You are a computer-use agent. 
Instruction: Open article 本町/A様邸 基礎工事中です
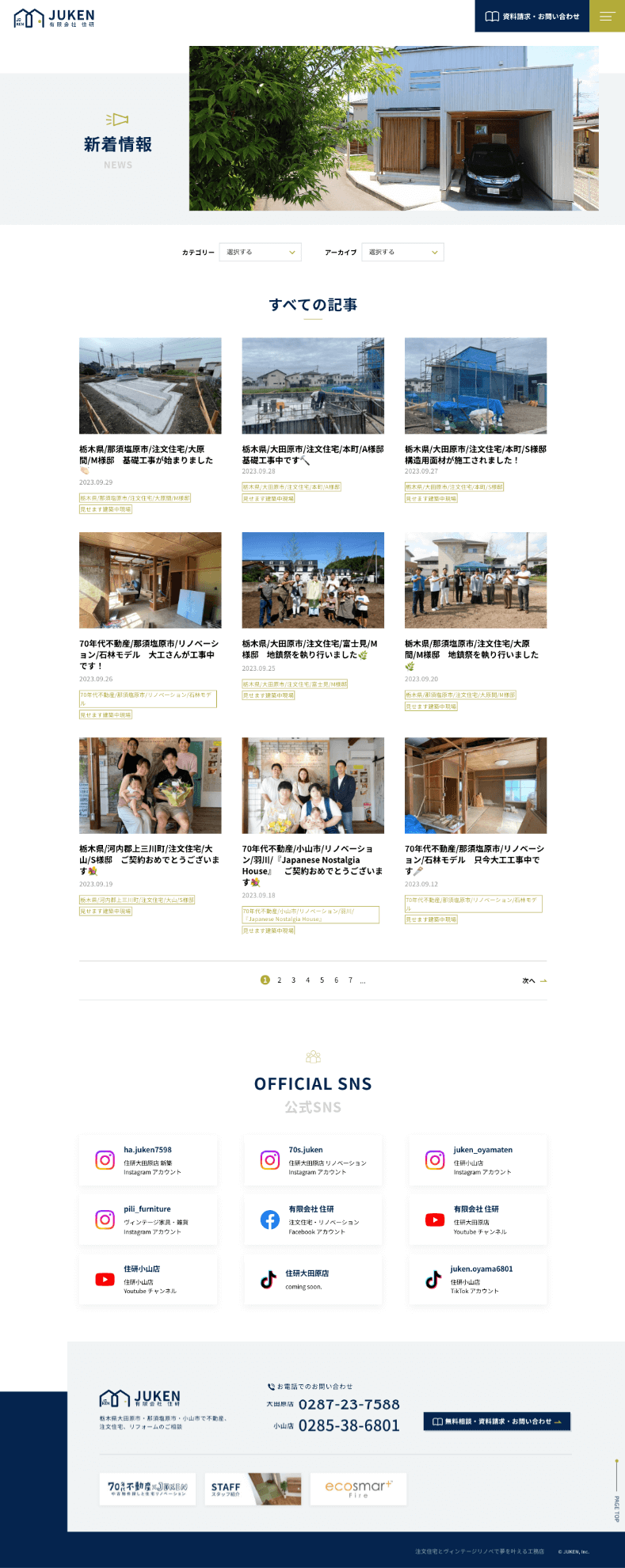pos(313,454)
